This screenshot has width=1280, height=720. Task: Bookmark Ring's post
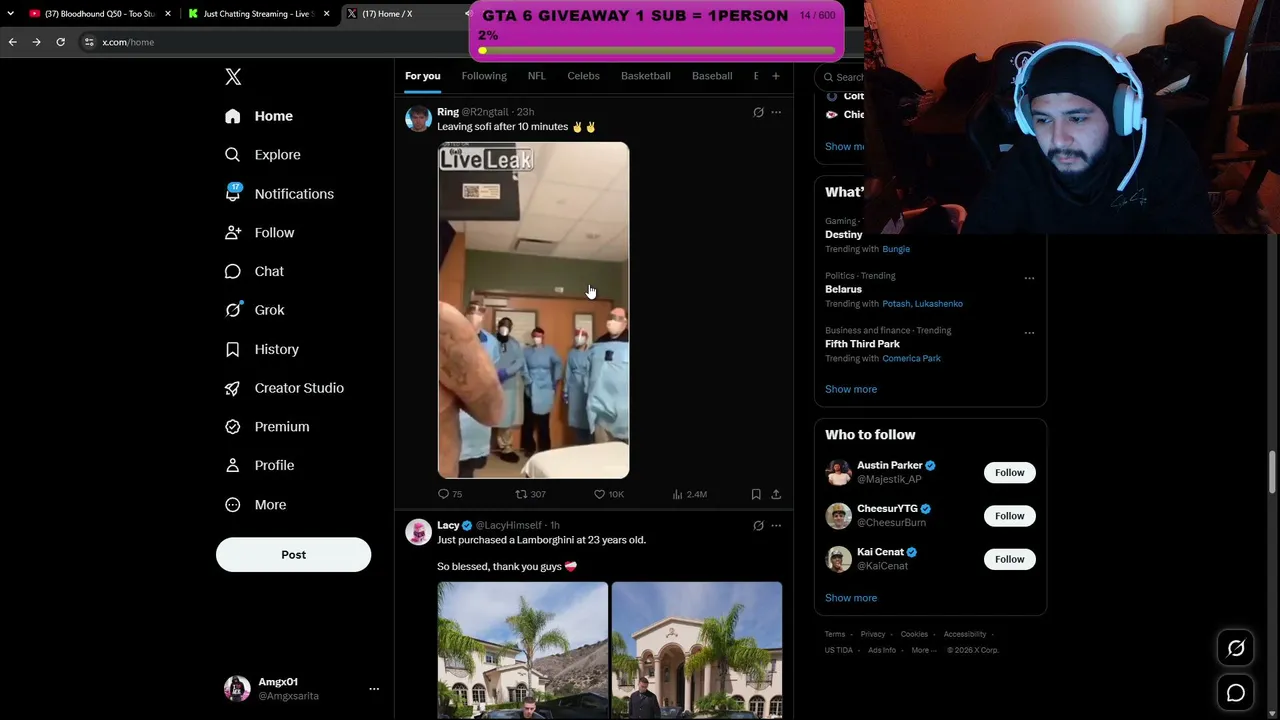click(x=756, y=494)
